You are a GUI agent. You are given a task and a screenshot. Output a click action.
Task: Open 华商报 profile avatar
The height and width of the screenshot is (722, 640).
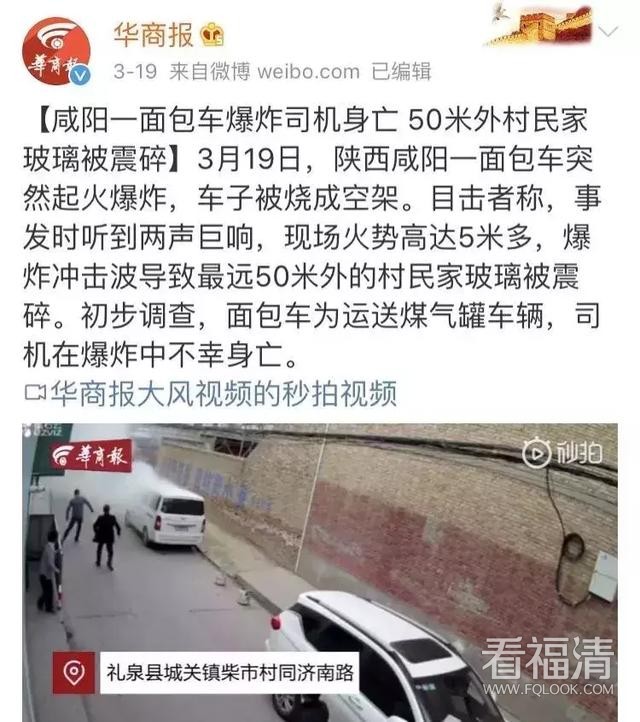55,52
